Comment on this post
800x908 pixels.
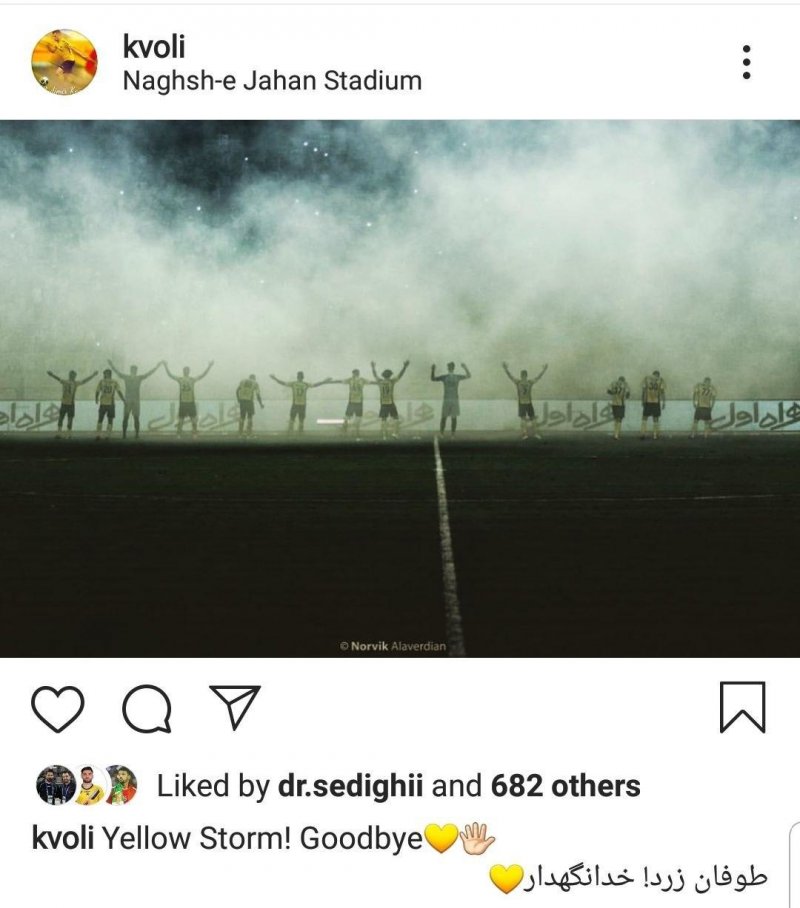(x=147, y=709)
